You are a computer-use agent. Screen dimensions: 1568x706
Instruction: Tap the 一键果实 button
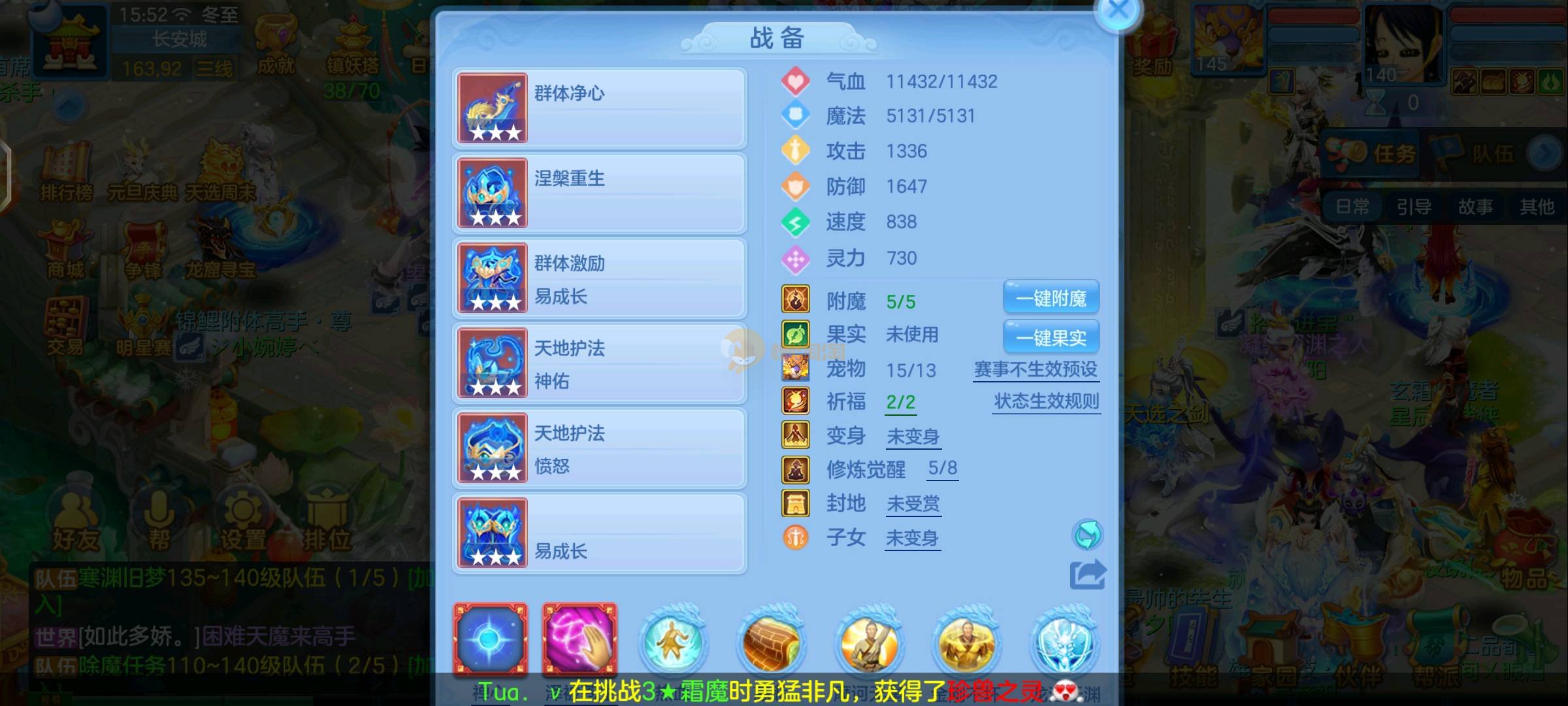tap(1051, 337)
